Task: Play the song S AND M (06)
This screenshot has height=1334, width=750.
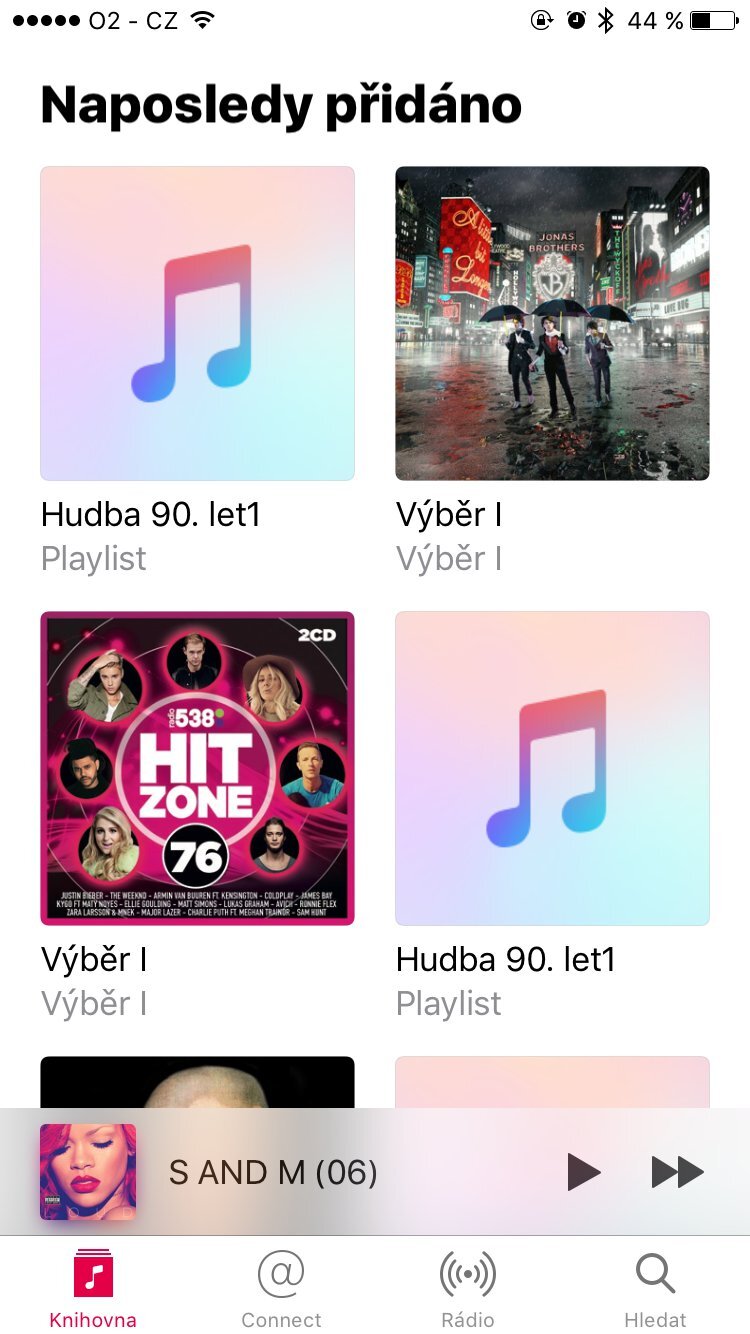Action: [583, 1172]
